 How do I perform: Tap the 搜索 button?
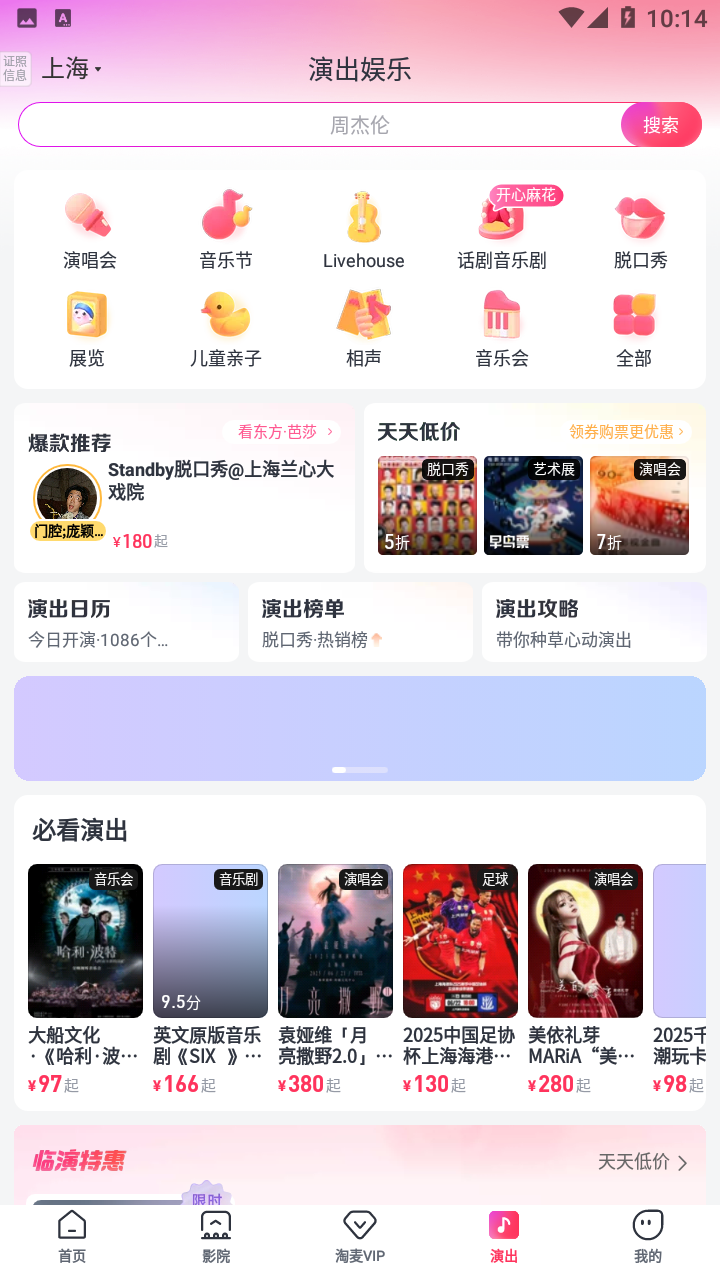tap(660, 125)
